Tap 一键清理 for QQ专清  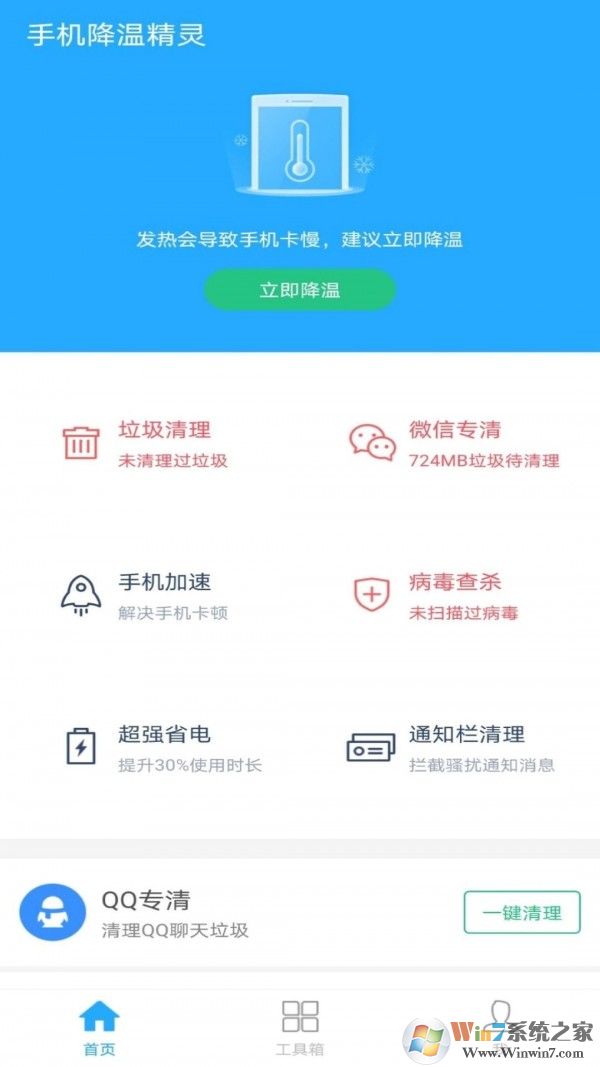521,912
